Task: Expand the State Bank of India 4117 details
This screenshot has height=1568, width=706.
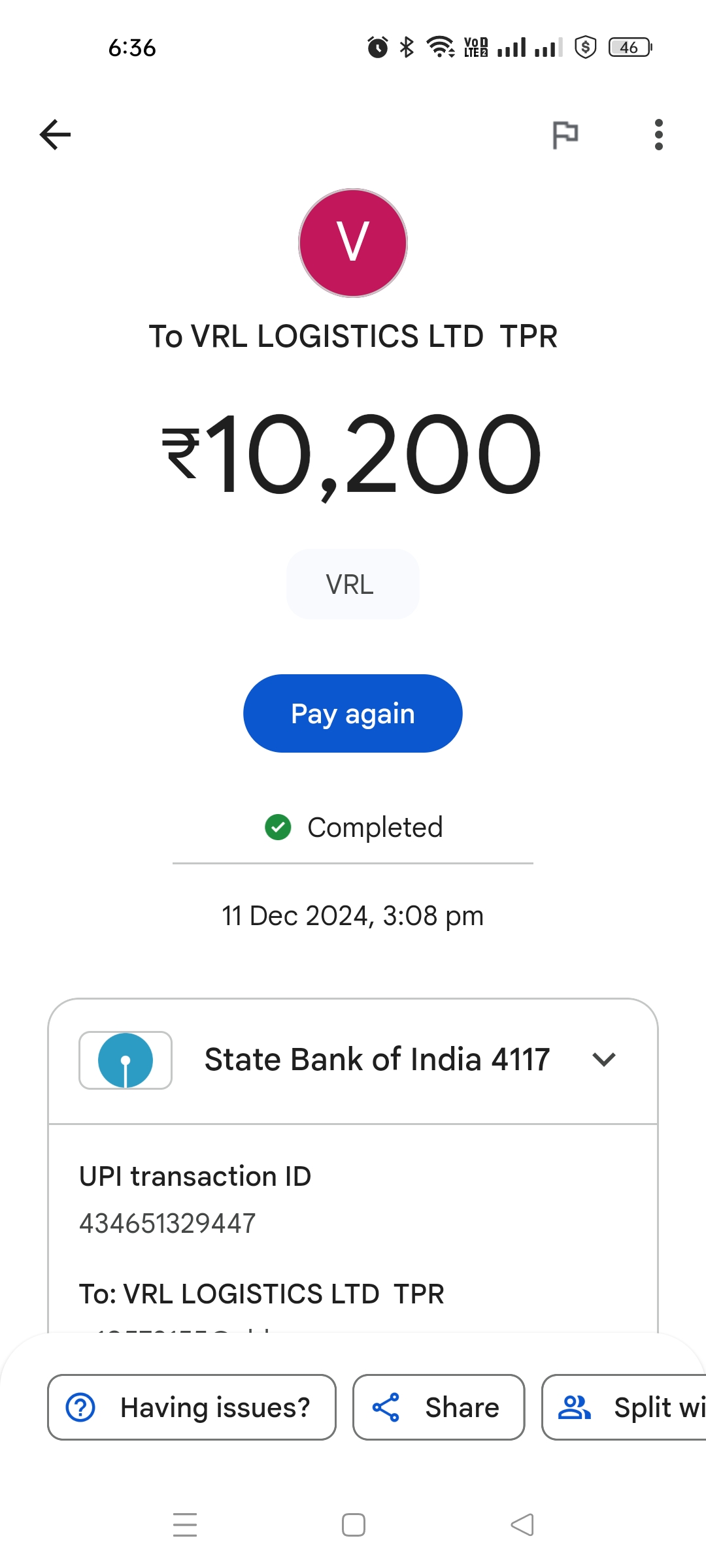Action: click(353, 1060)
